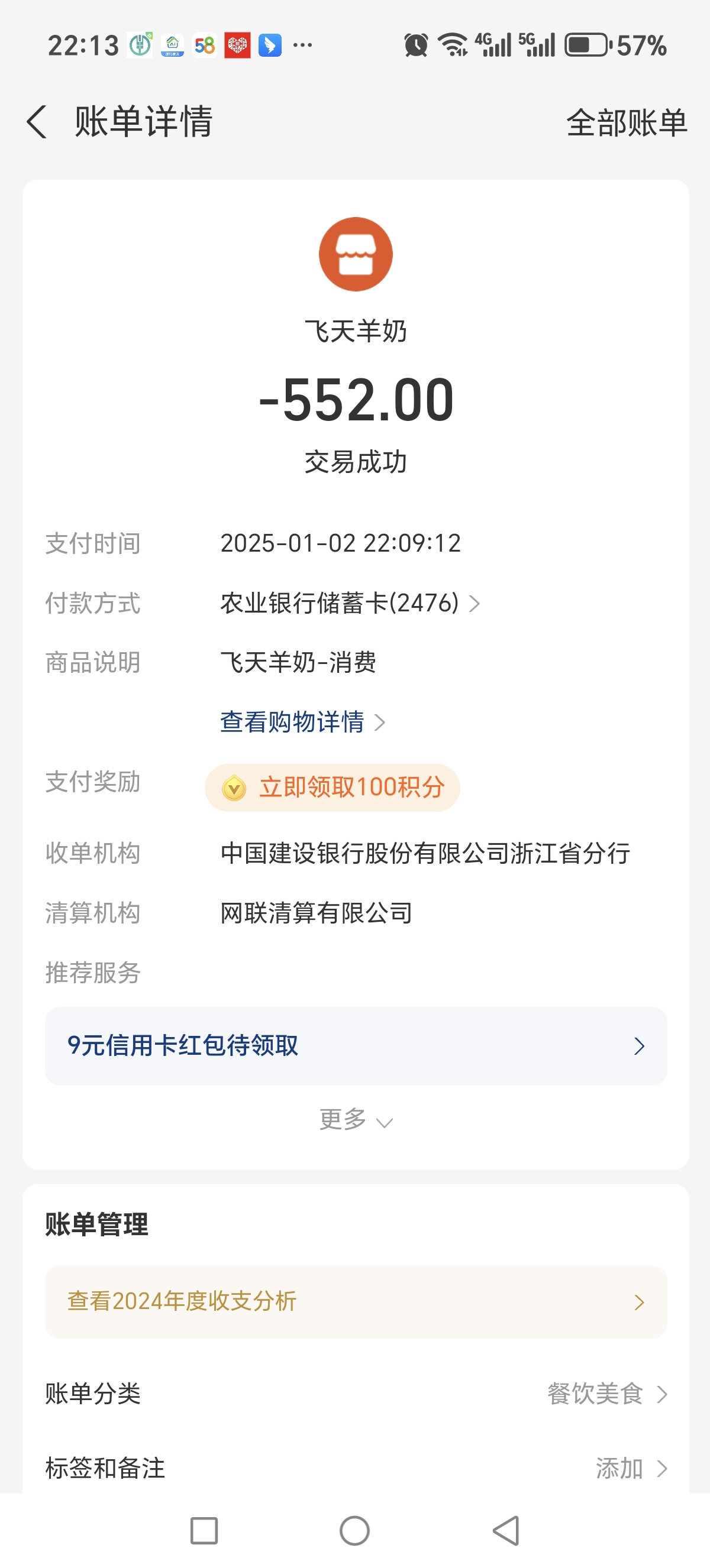Open 全部账单 in the top bar

(626, 122)
